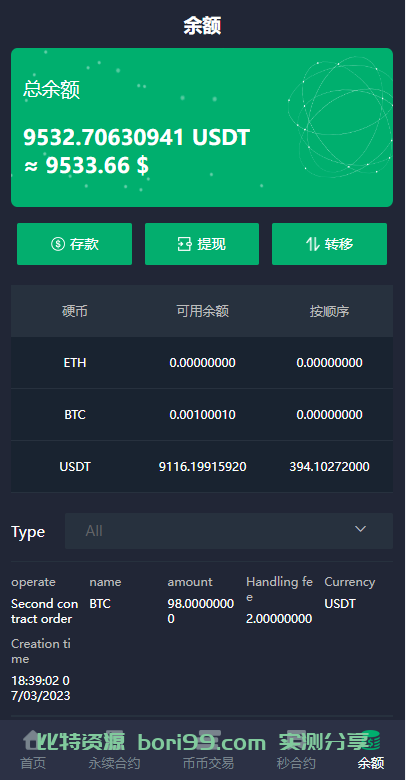This screenshot has width=406, height=780.
Task: Select the 转移 transfer button
Action: pos(329,244)
